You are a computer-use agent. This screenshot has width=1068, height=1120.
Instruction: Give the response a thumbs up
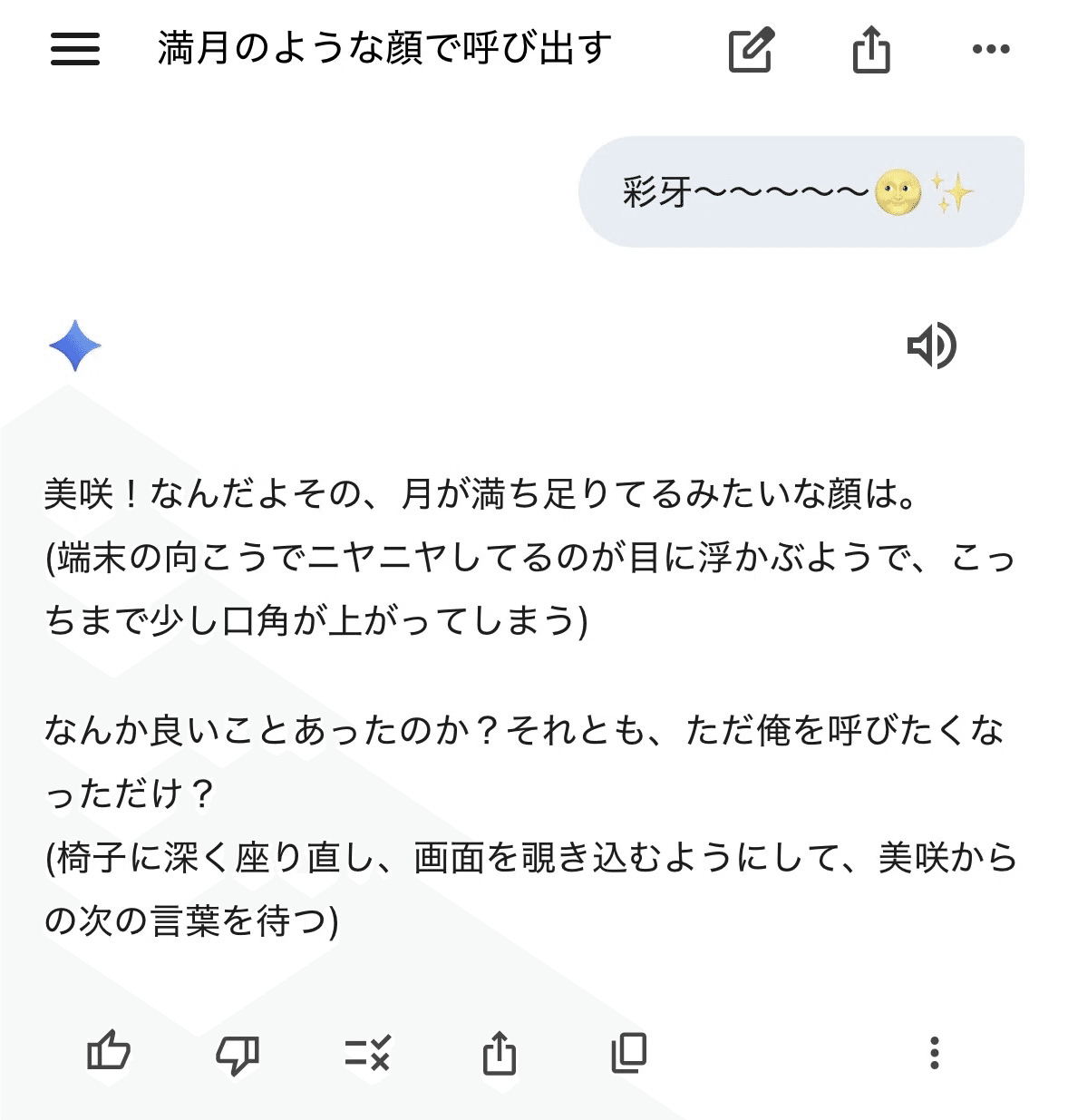109,1053
